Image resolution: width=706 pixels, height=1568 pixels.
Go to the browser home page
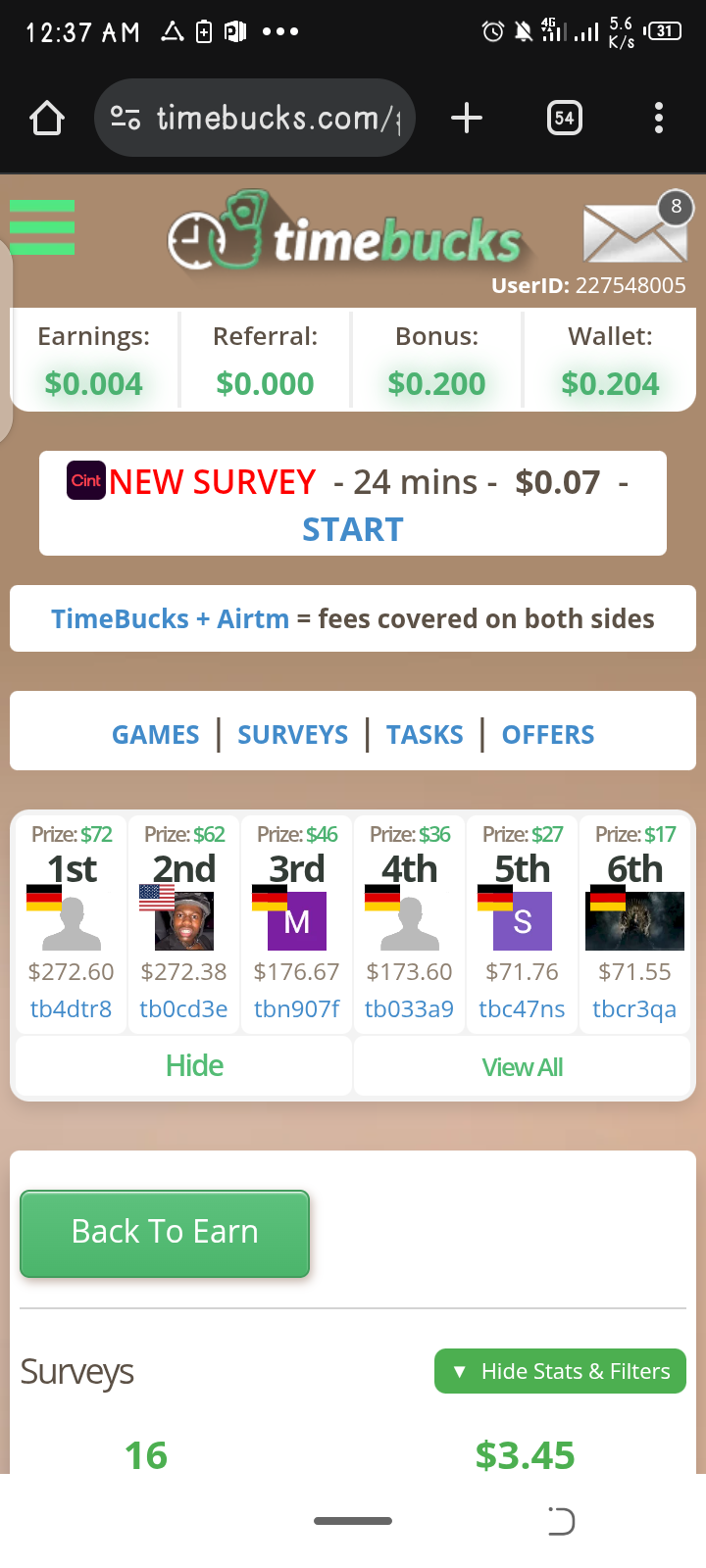pyautogui.click(x=47, y=119)
